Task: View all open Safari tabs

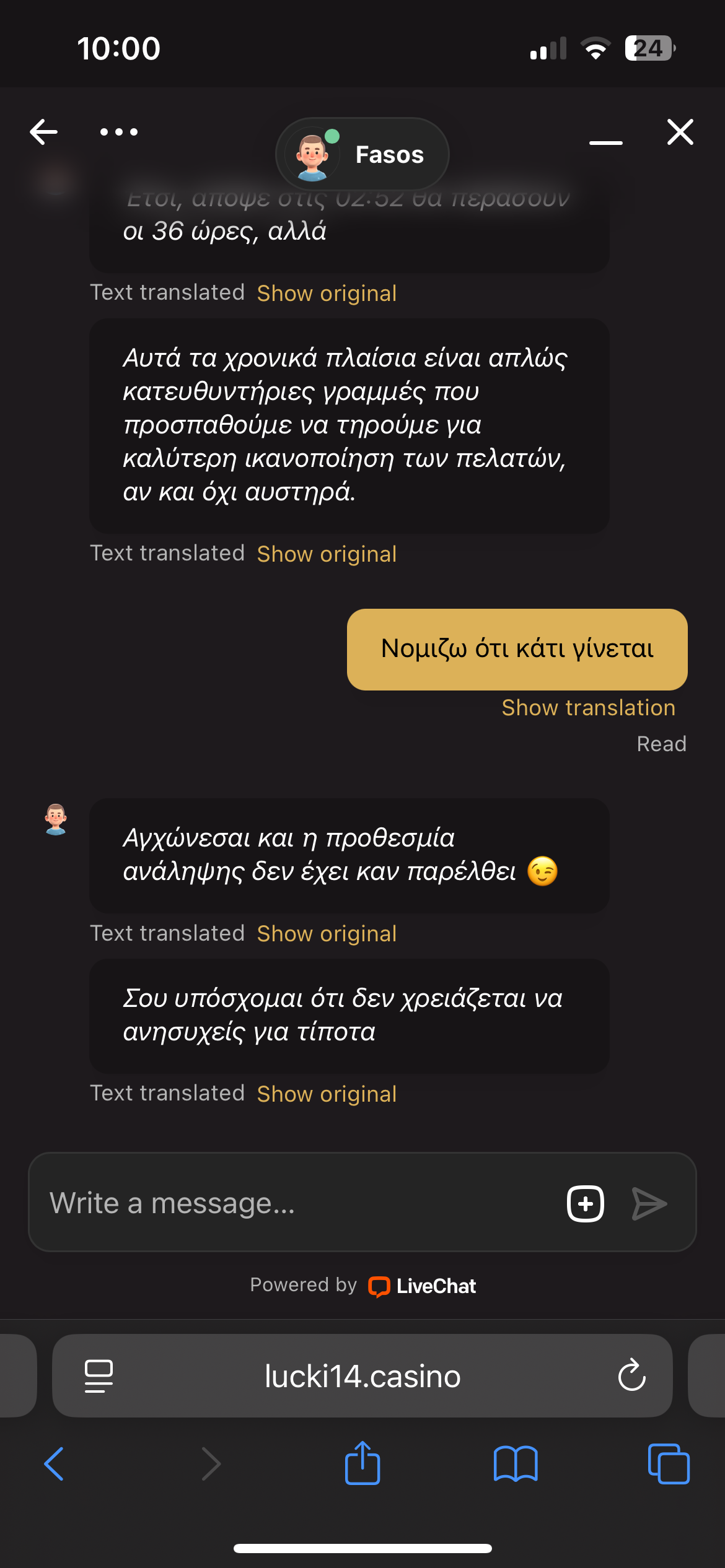Action: point(668,1464)
